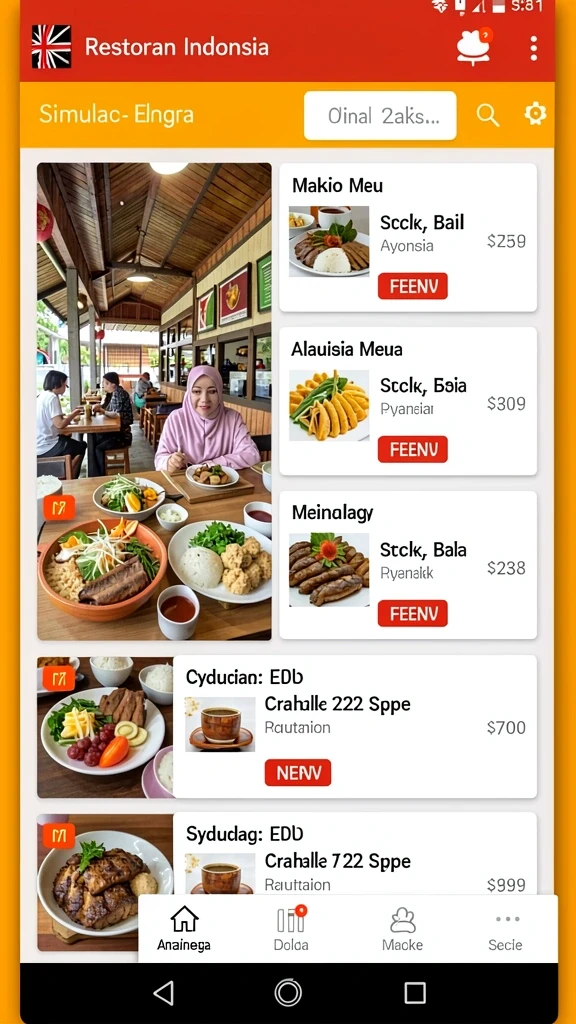Screen dimensions: 576x1024
Task: Tap the system back button
Action: pyautogui.click(x=163, y=993)
